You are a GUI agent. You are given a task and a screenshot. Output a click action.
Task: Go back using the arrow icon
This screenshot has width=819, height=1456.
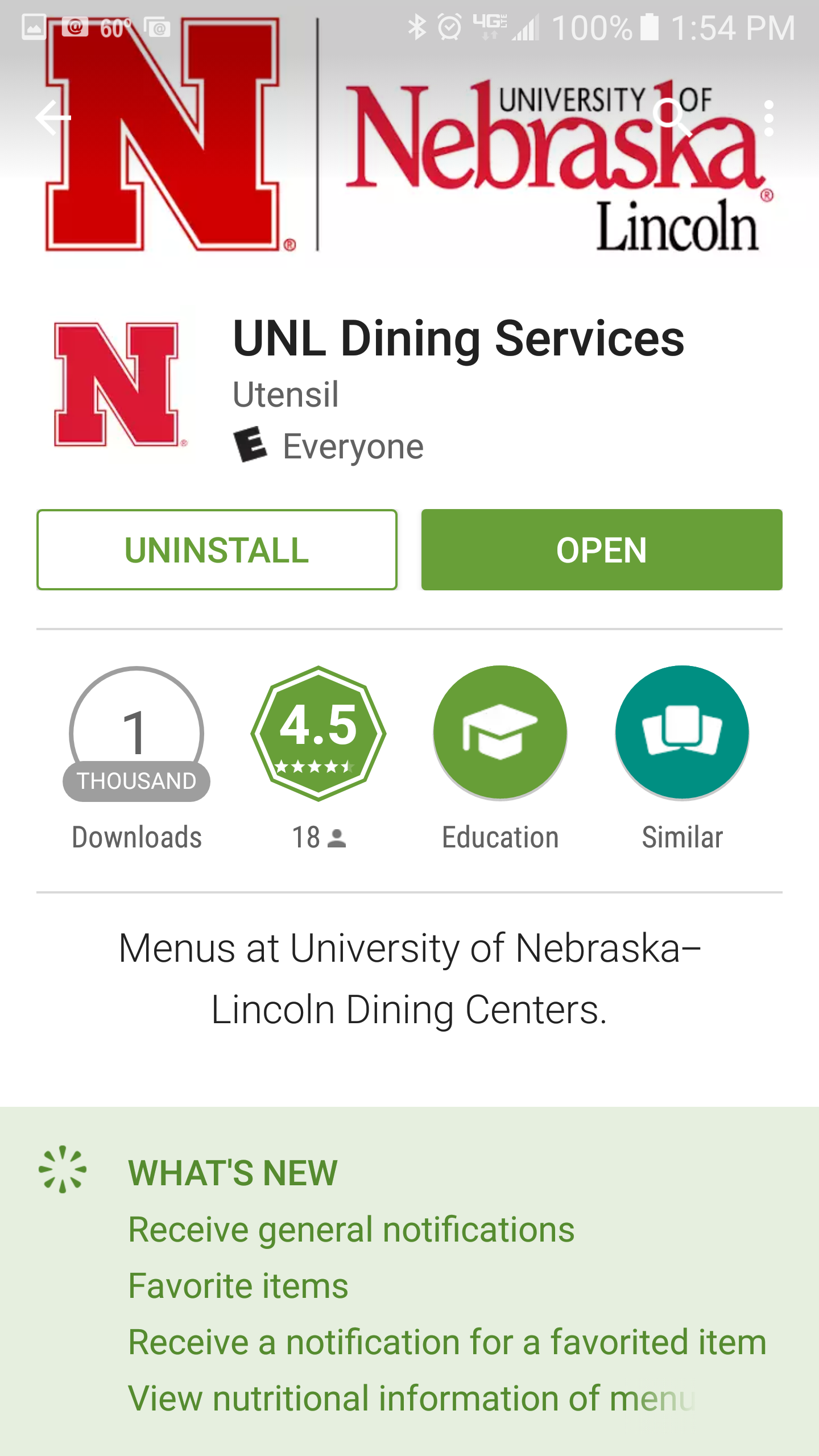pyautogui.click(x=53, y=118)
